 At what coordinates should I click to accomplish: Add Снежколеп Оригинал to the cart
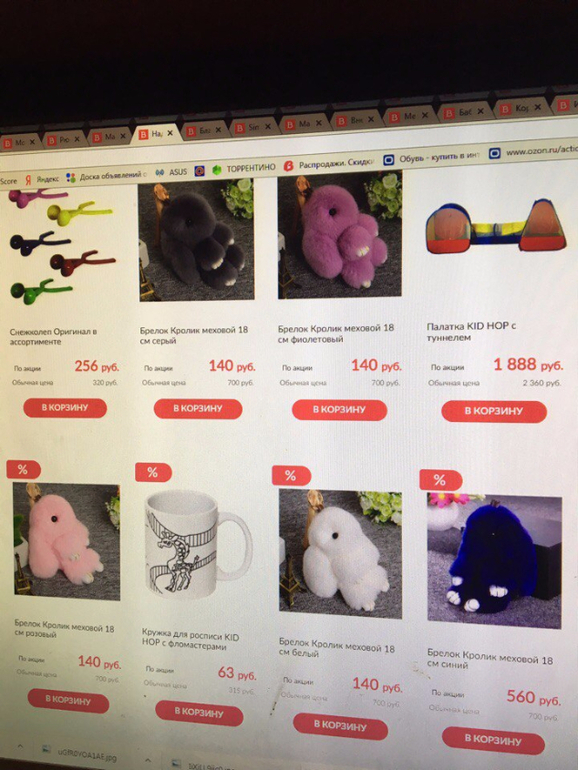click(65, 408)
